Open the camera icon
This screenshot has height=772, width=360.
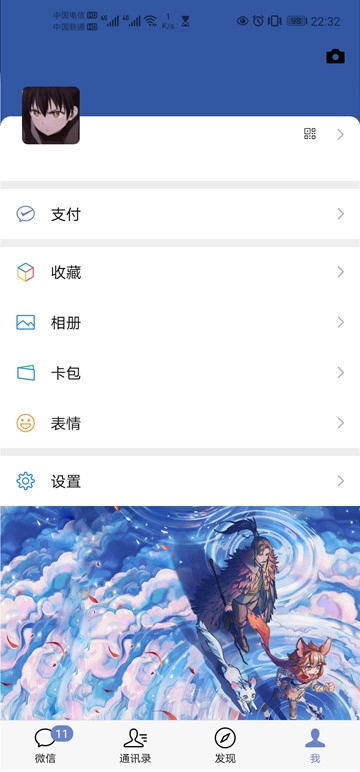(335, 56)
